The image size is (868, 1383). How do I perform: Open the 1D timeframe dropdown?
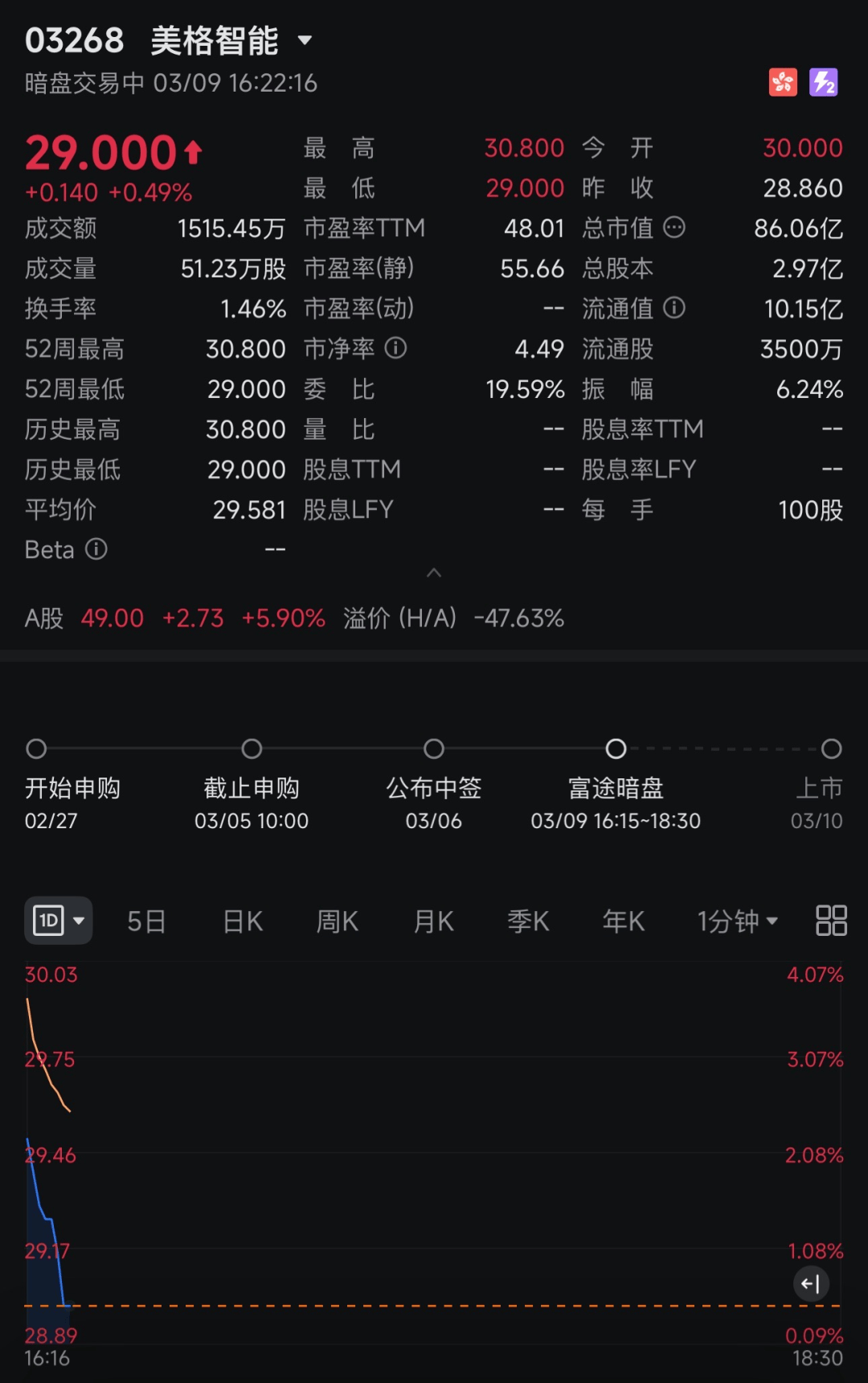59,921
